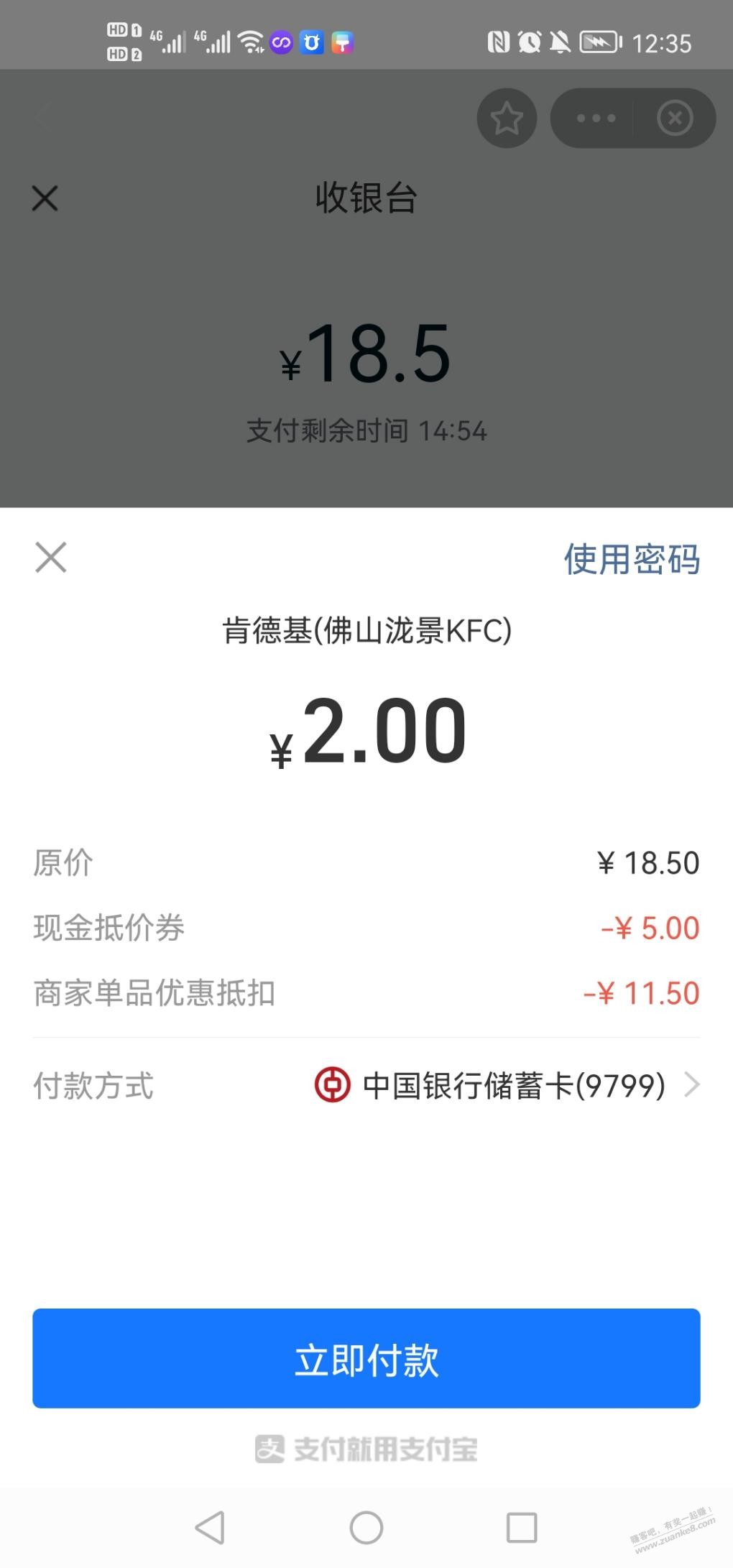Exit the mini program via circled X

(x=675, y=119)
